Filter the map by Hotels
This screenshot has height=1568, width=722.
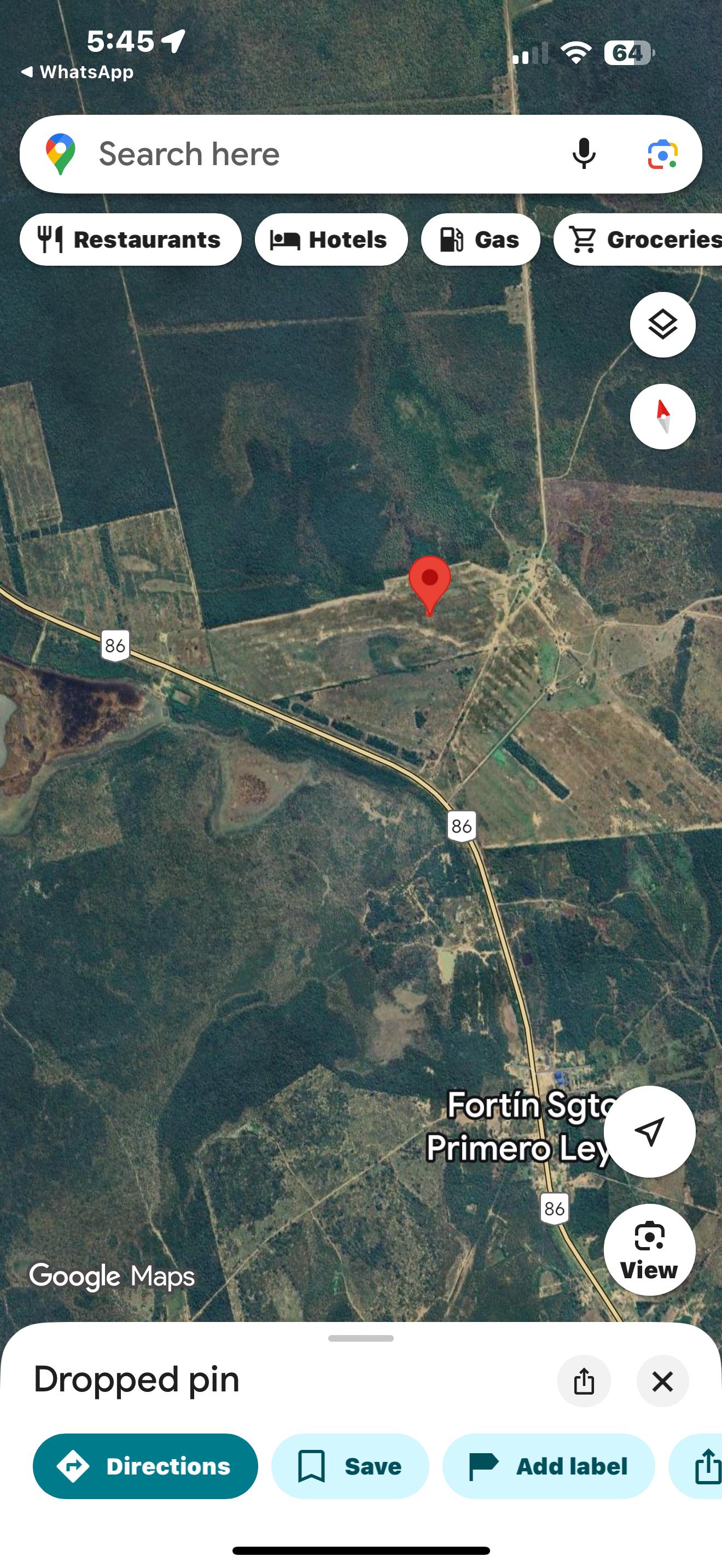330,239
